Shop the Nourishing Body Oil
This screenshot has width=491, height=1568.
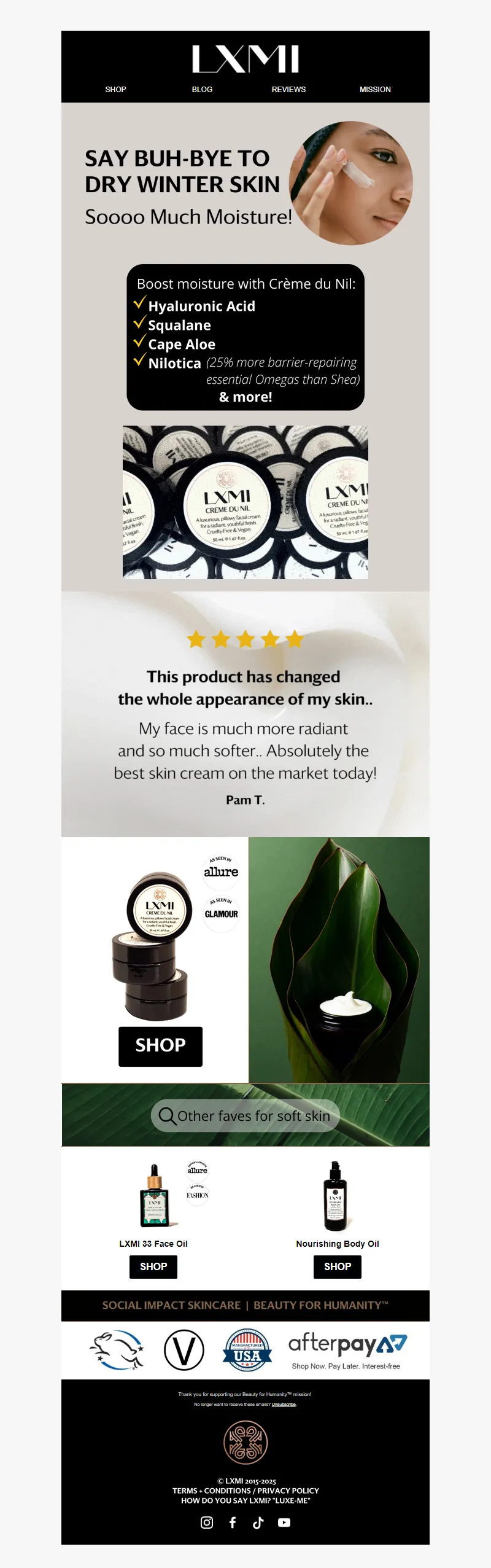338,1266
